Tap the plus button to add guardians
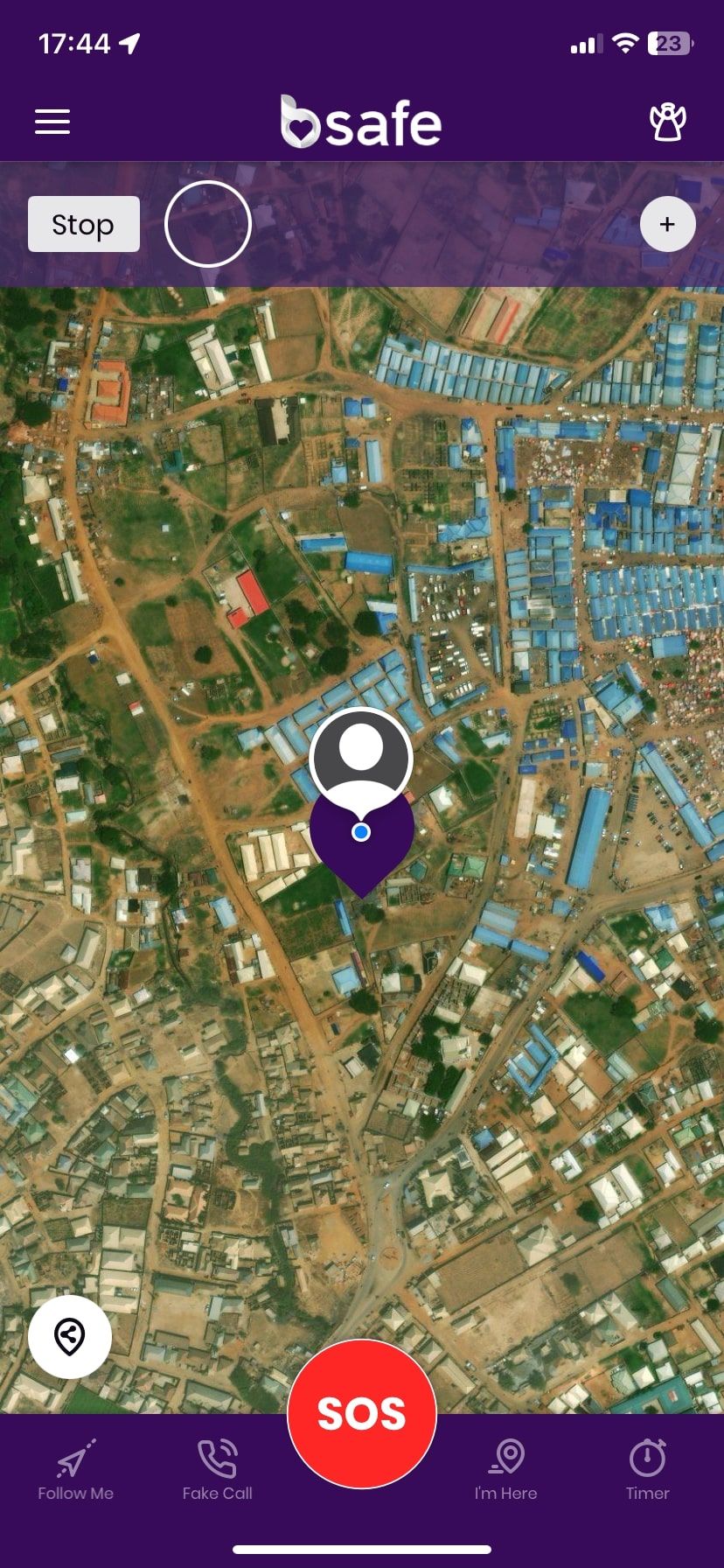 coord(667,225)
